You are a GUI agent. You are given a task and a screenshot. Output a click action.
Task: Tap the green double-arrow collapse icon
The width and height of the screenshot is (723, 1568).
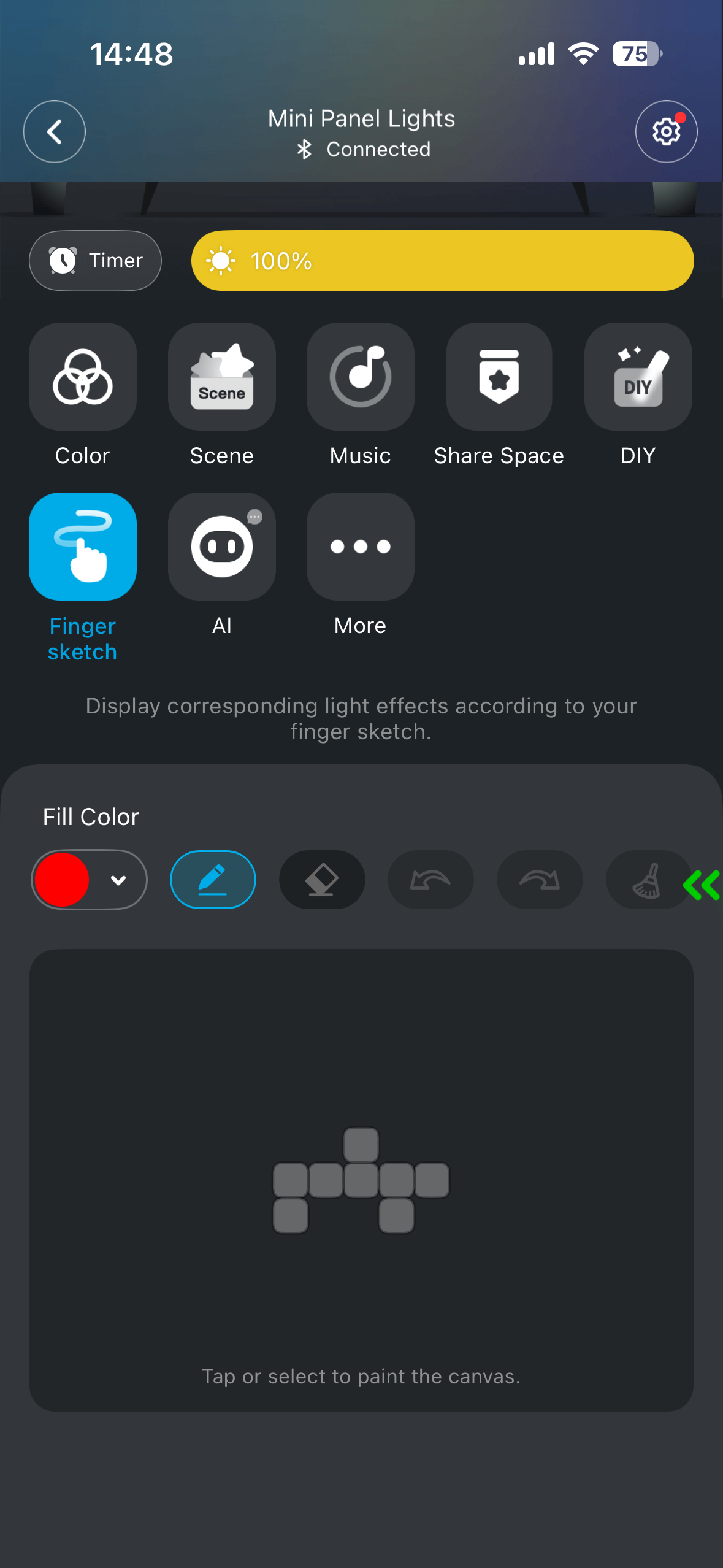click(701, 885)
